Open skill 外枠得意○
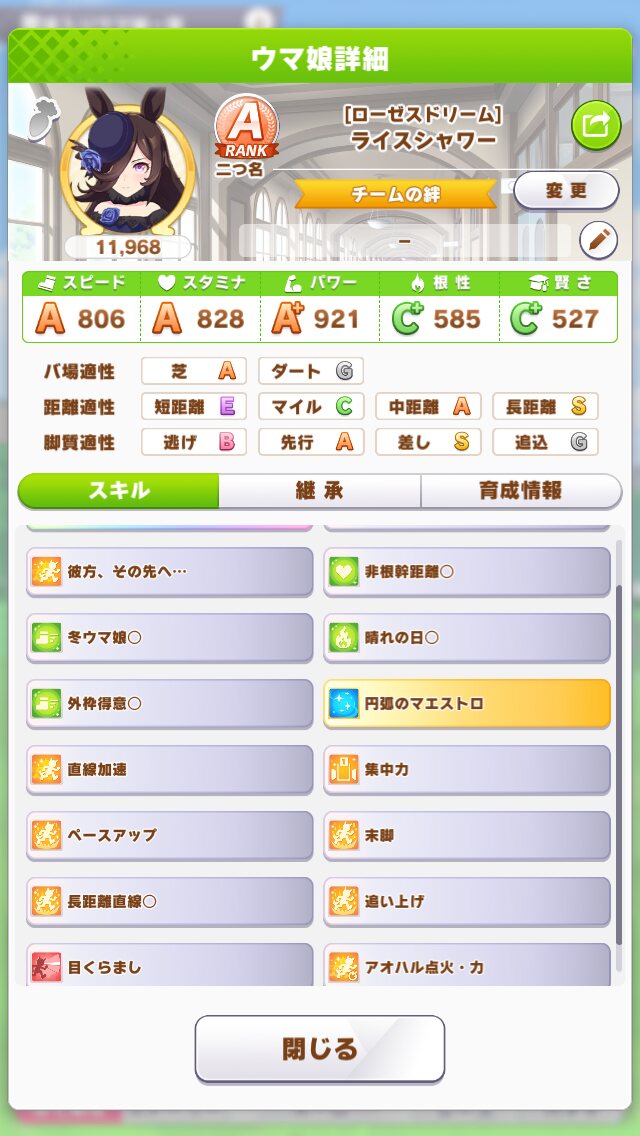 pos(169,704)
